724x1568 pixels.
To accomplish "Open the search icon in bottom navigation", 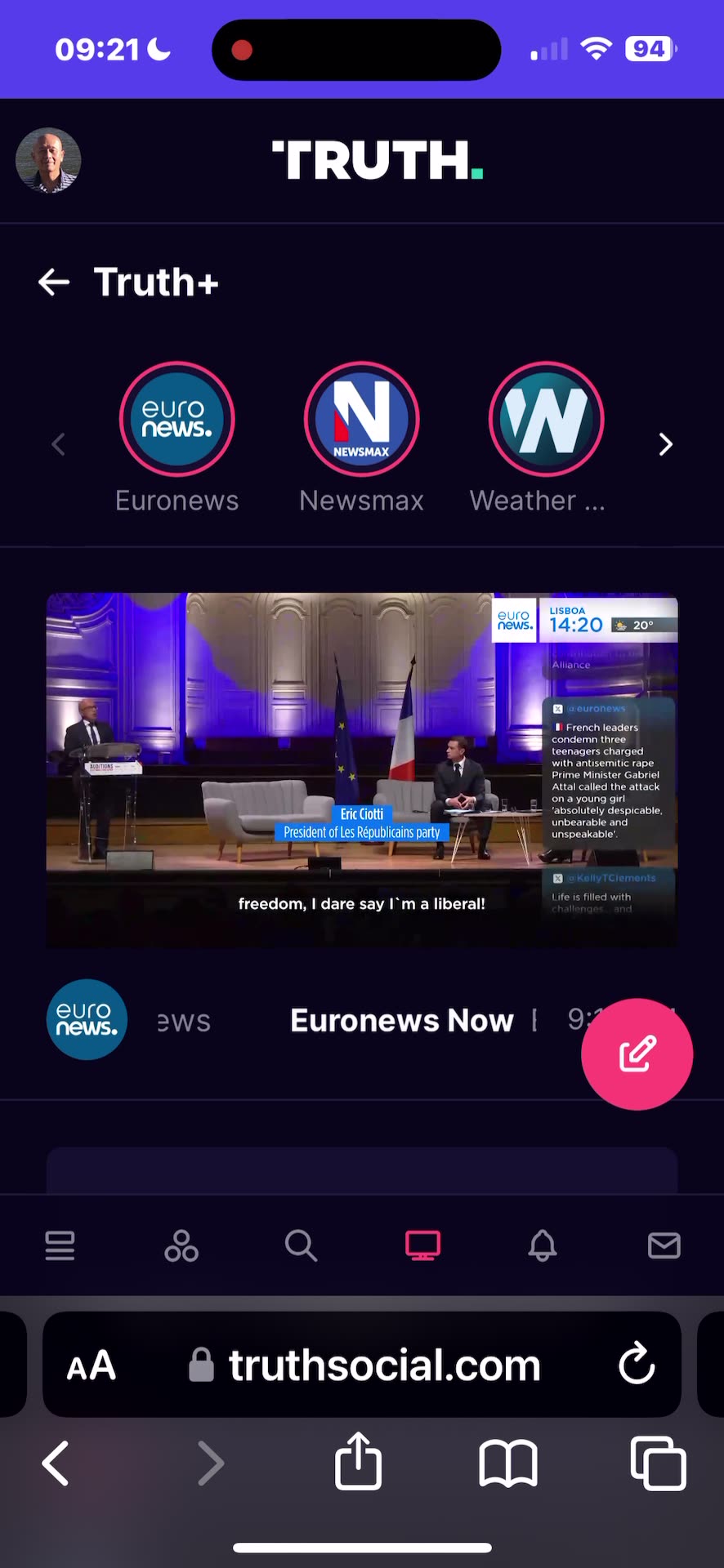I will point(301,1245).
